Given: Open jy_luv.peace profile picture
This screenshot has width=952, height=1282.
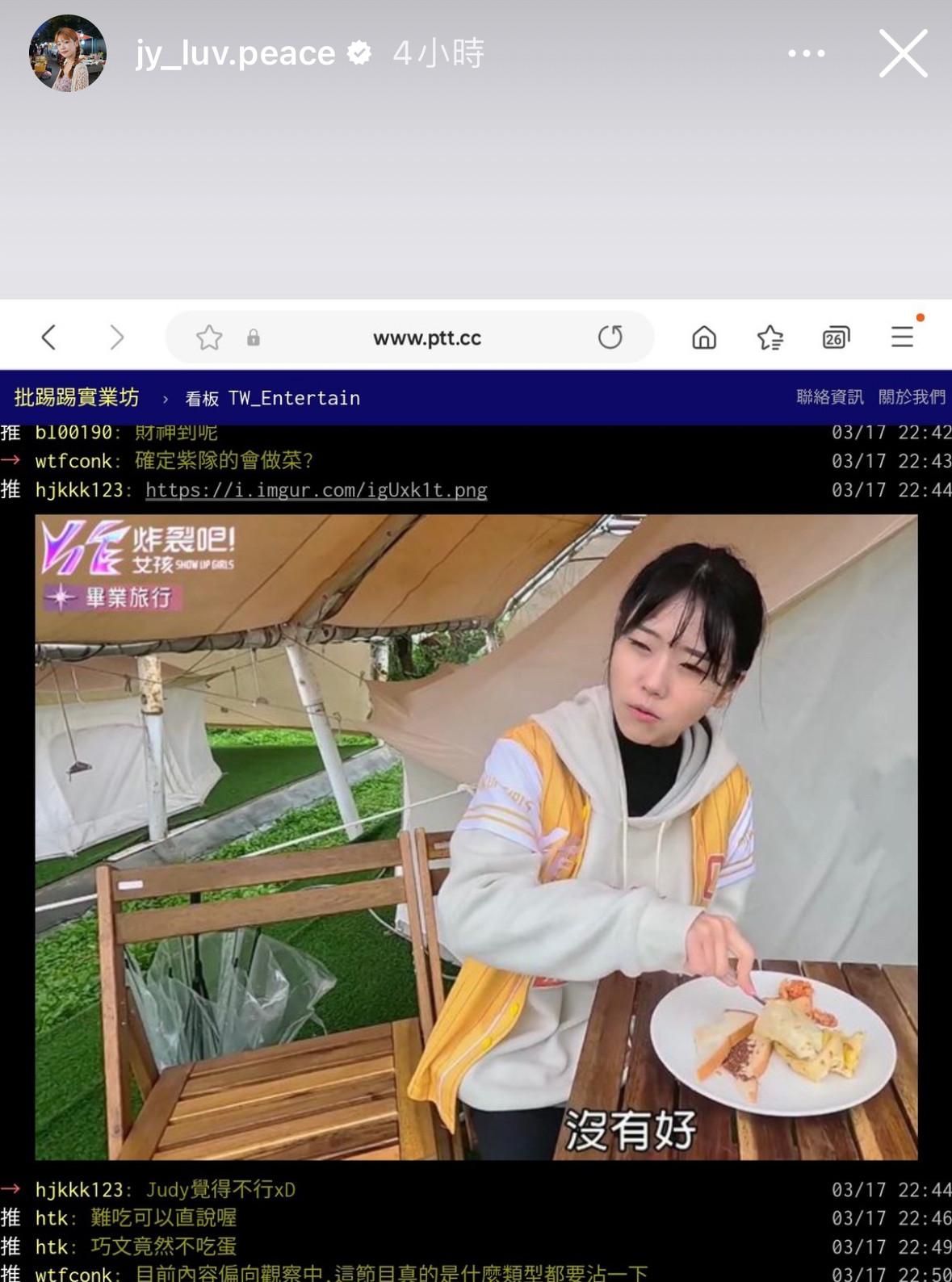Looking at the screenshot, I should [68, 53].
